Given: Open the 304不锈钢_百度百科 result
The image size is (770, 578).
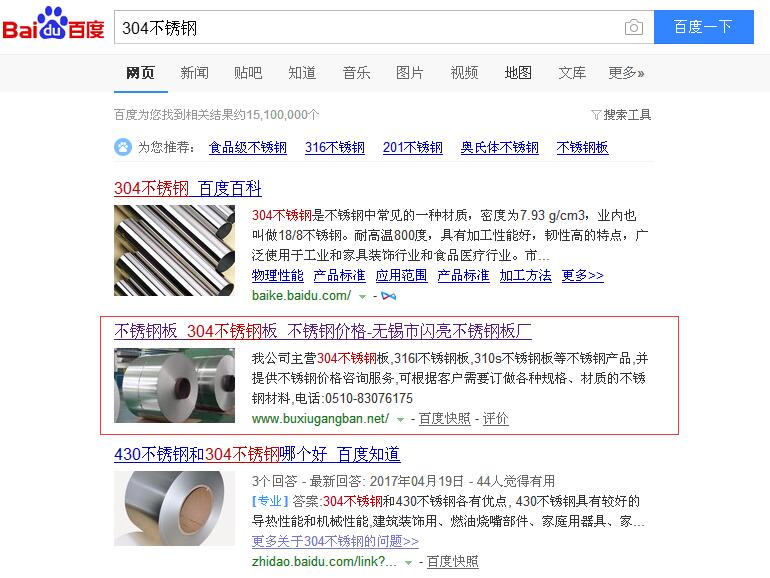Looking at the screenshot, I should 188,188.
